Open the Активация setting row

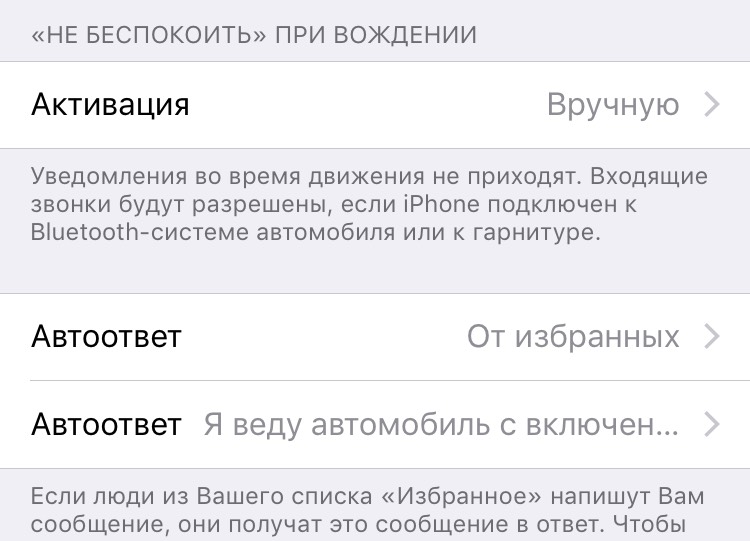(375, 105)
